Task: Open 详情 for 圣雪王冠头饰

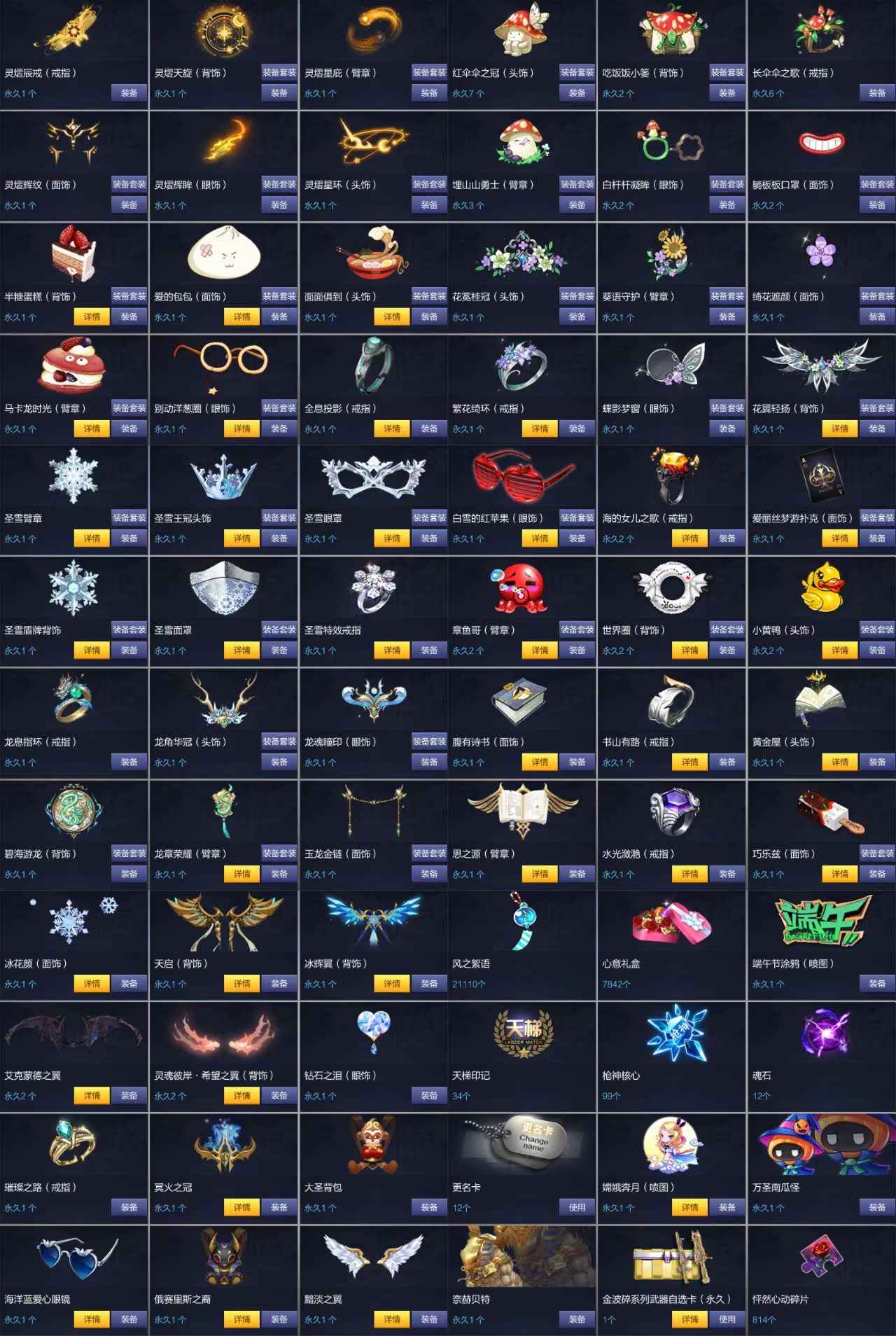Action: coord(241,538)
